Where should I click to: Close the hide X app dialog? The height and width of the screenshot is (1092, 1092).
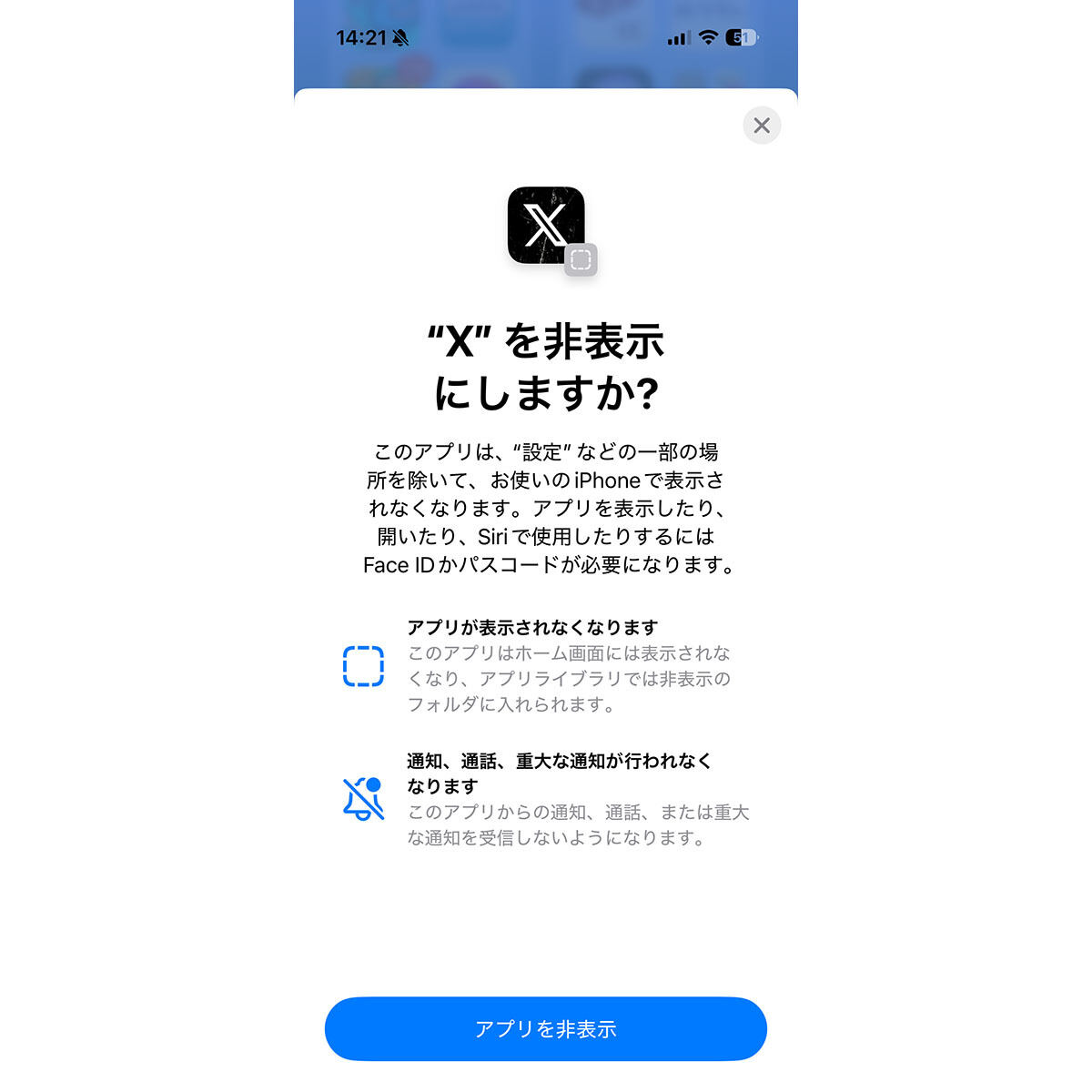point(762,126)
